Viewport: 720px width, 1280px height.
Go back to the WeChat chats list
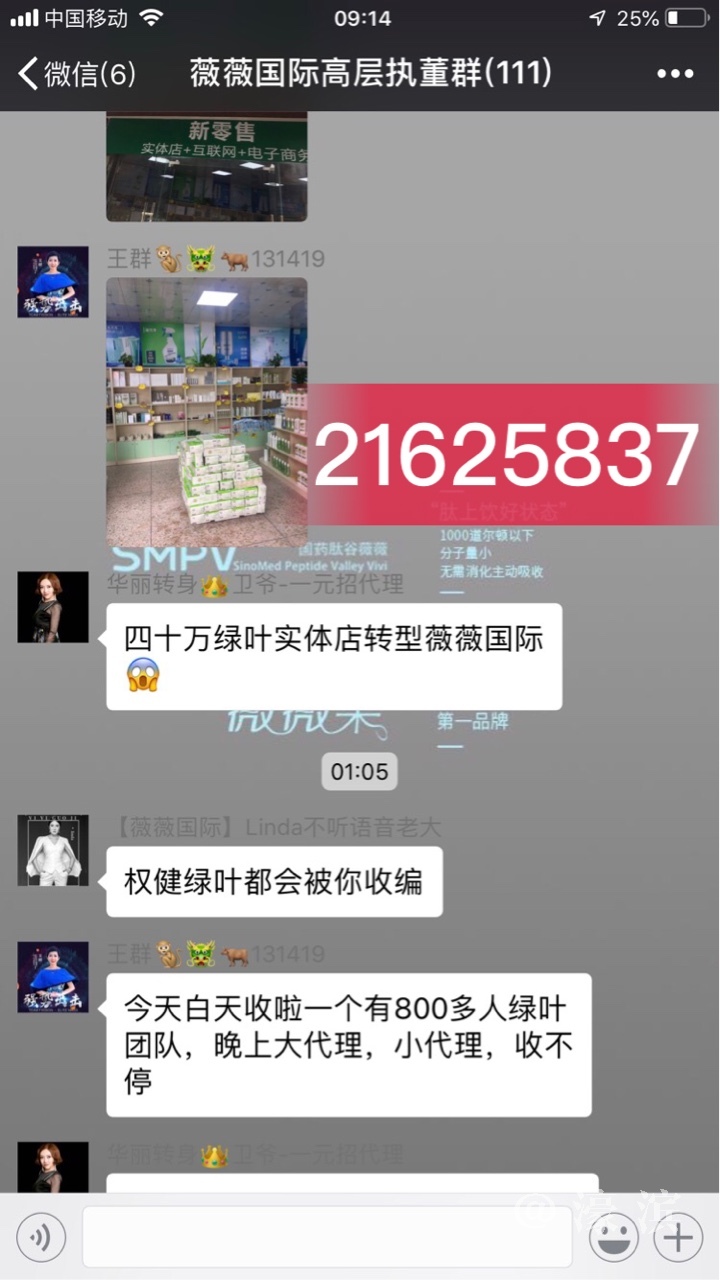coord(75,73)
